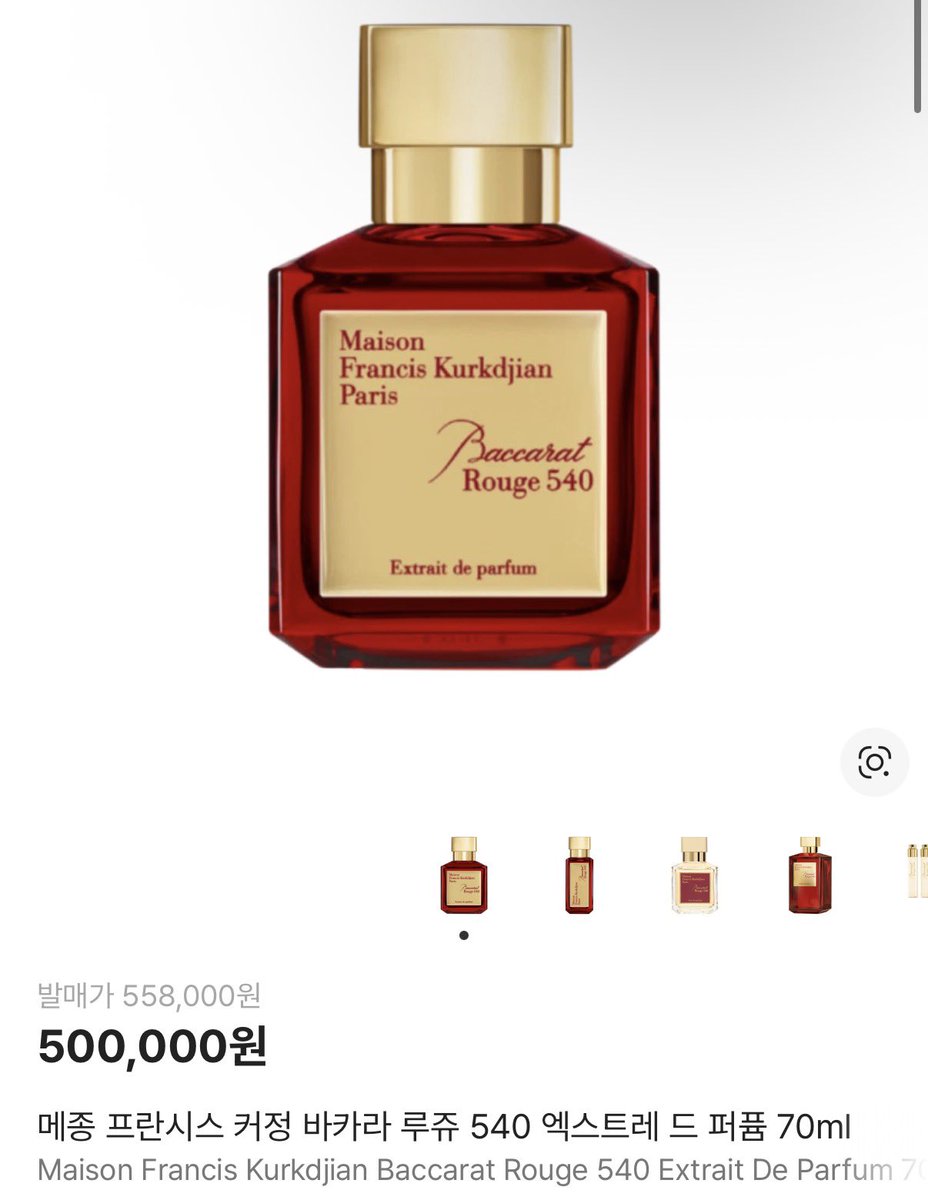Viewport: 928px width, 1200px height.
Task: Select the large red bottle thumbnail
Action: click(810, 875)
